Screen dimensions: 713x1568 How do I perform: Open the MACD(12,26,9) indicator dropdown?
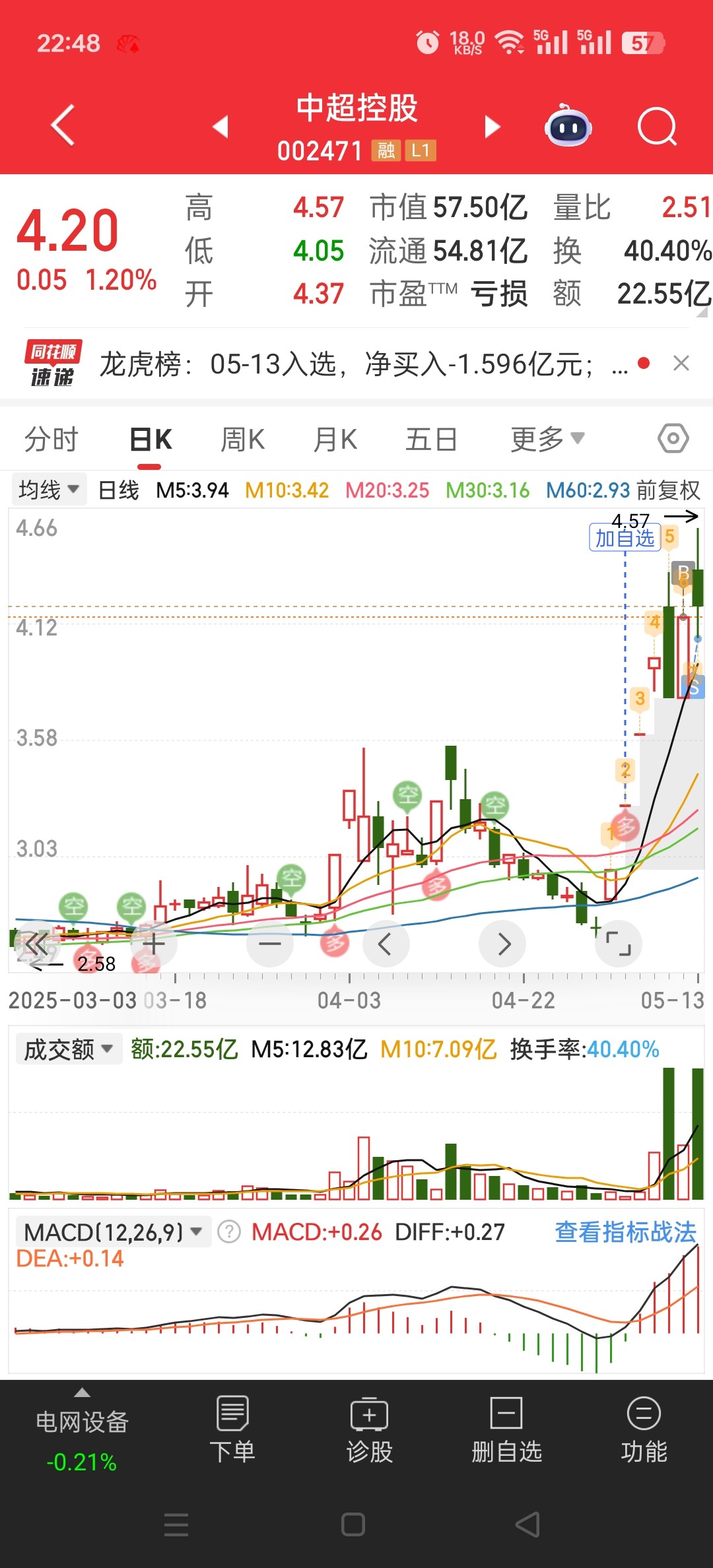click(x=113, y=1232)
